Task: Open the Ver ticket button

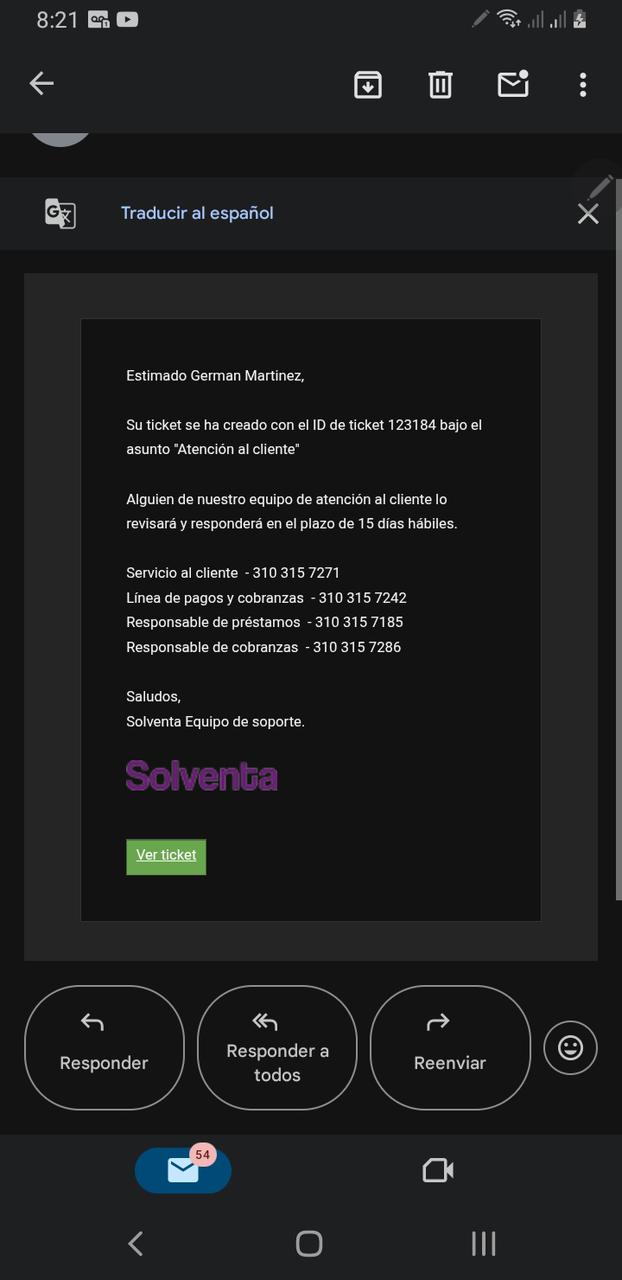Action: tap(166, 856)
